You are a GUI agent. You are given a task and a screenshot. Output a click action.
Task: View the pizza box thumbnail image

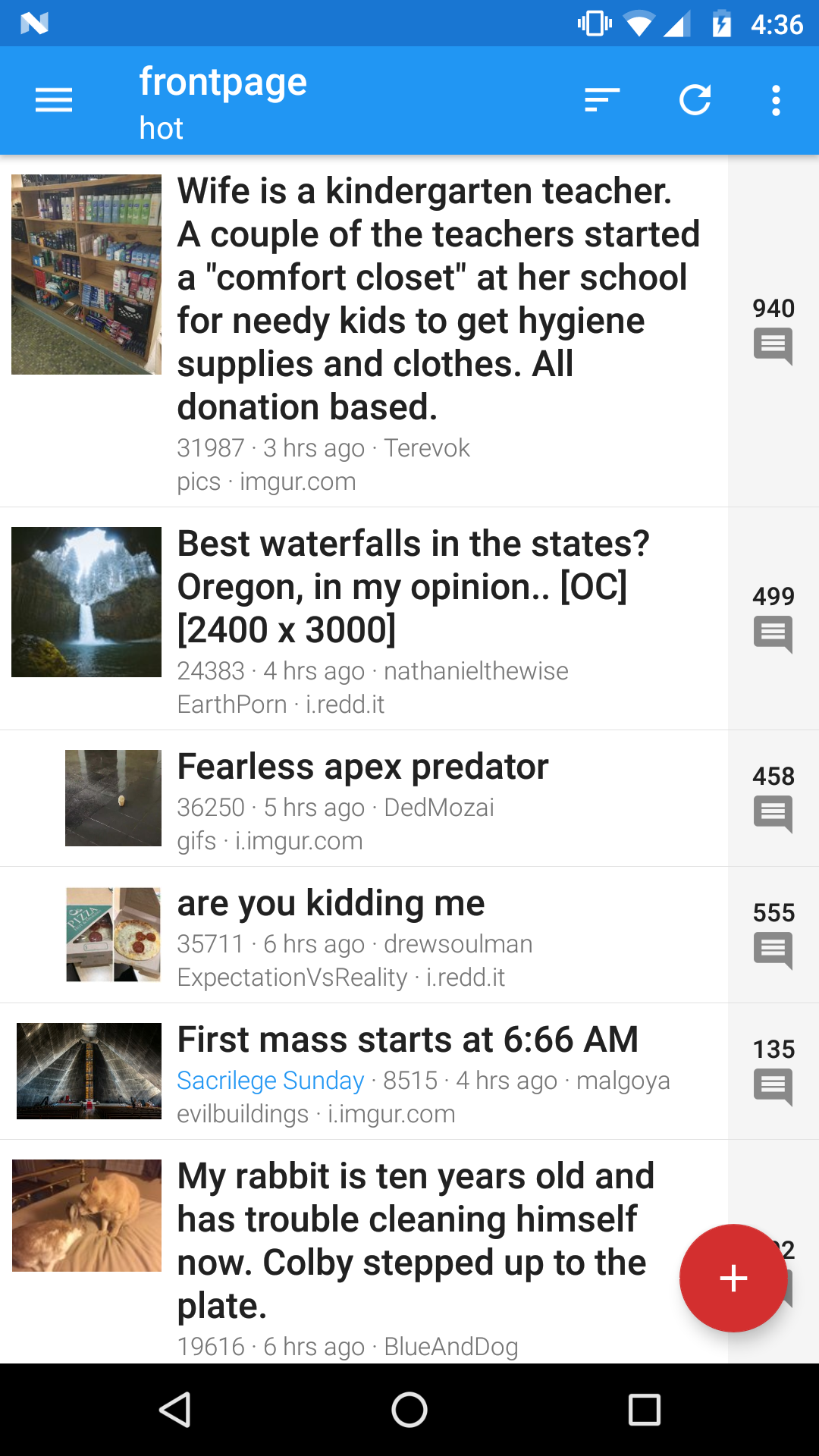[x=114, y=935]
